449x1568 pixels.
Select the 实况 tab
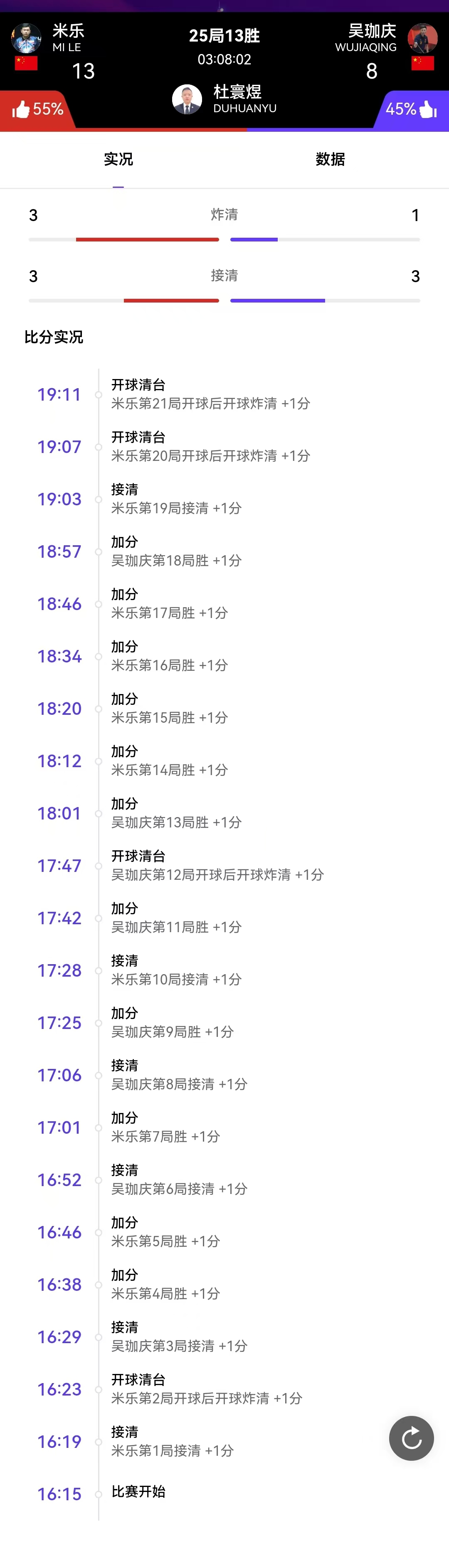118,160
